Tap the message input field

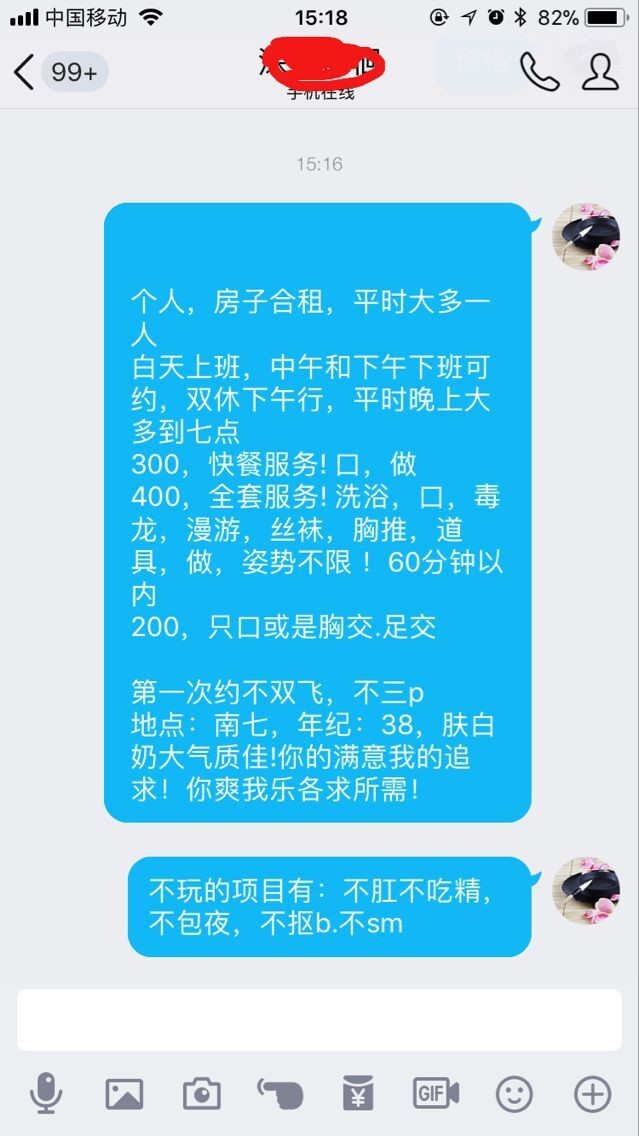click(319, 1020)
